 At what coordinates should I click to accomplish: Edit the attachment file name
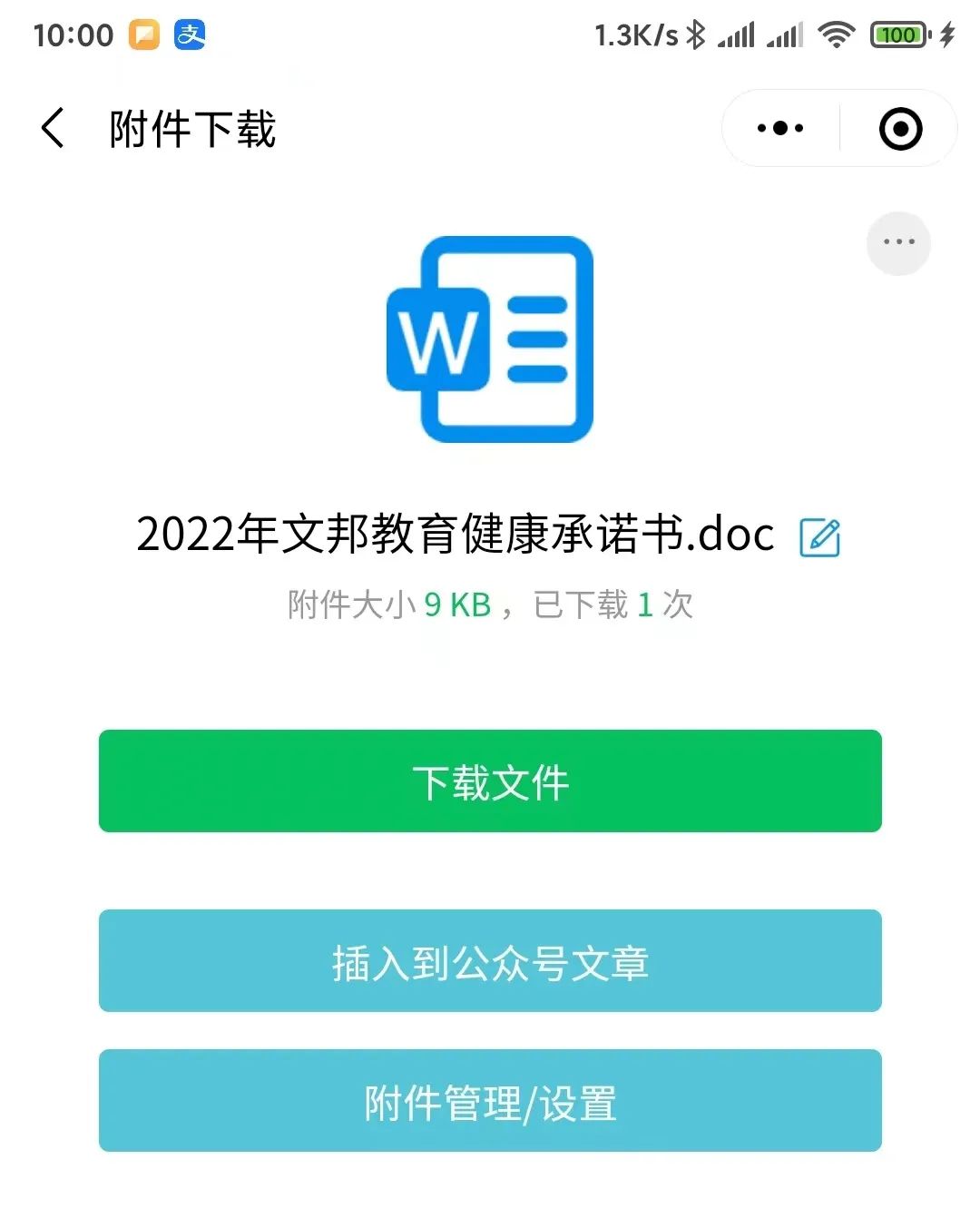[x=819, y=537]
